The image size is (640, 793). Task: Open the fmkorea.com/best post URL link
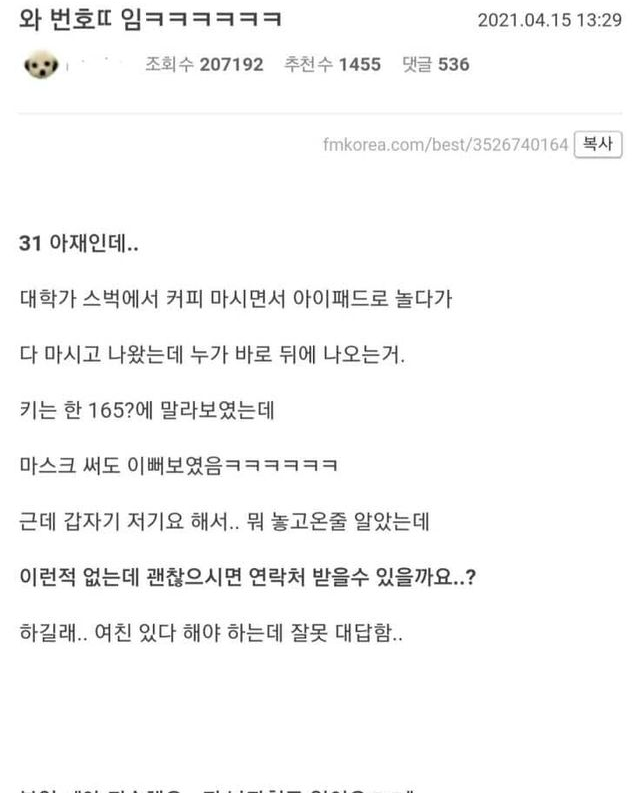445,145
